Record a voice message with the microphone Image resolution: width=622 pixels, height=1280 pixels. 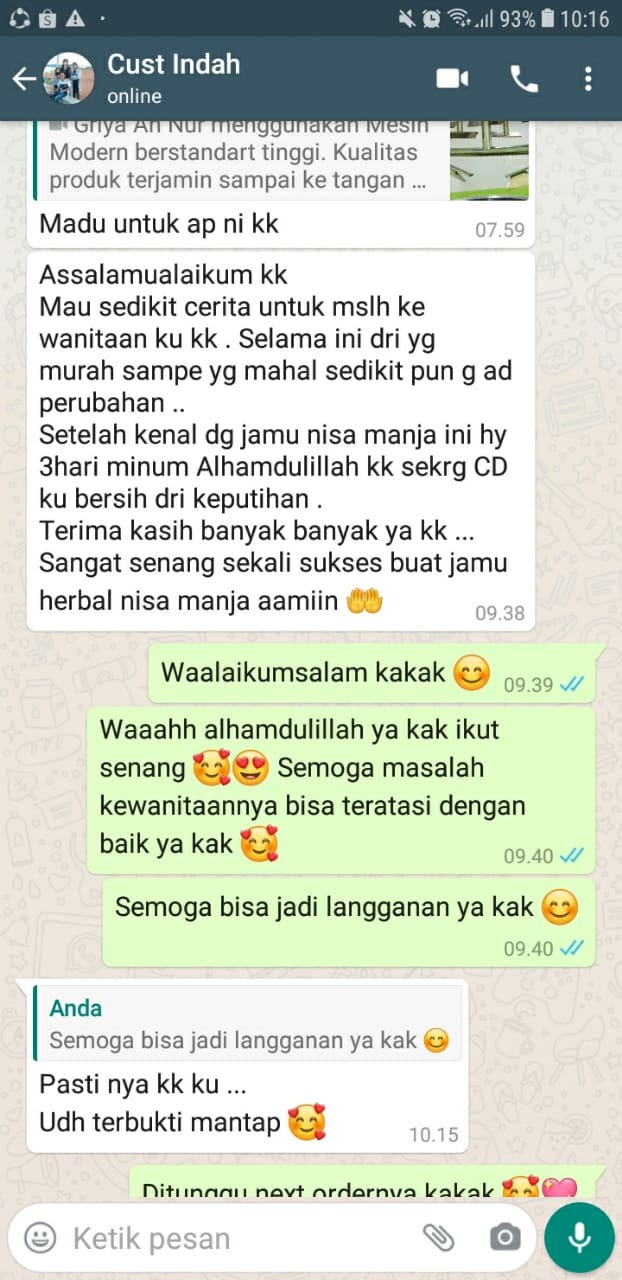coord(579,1237)
